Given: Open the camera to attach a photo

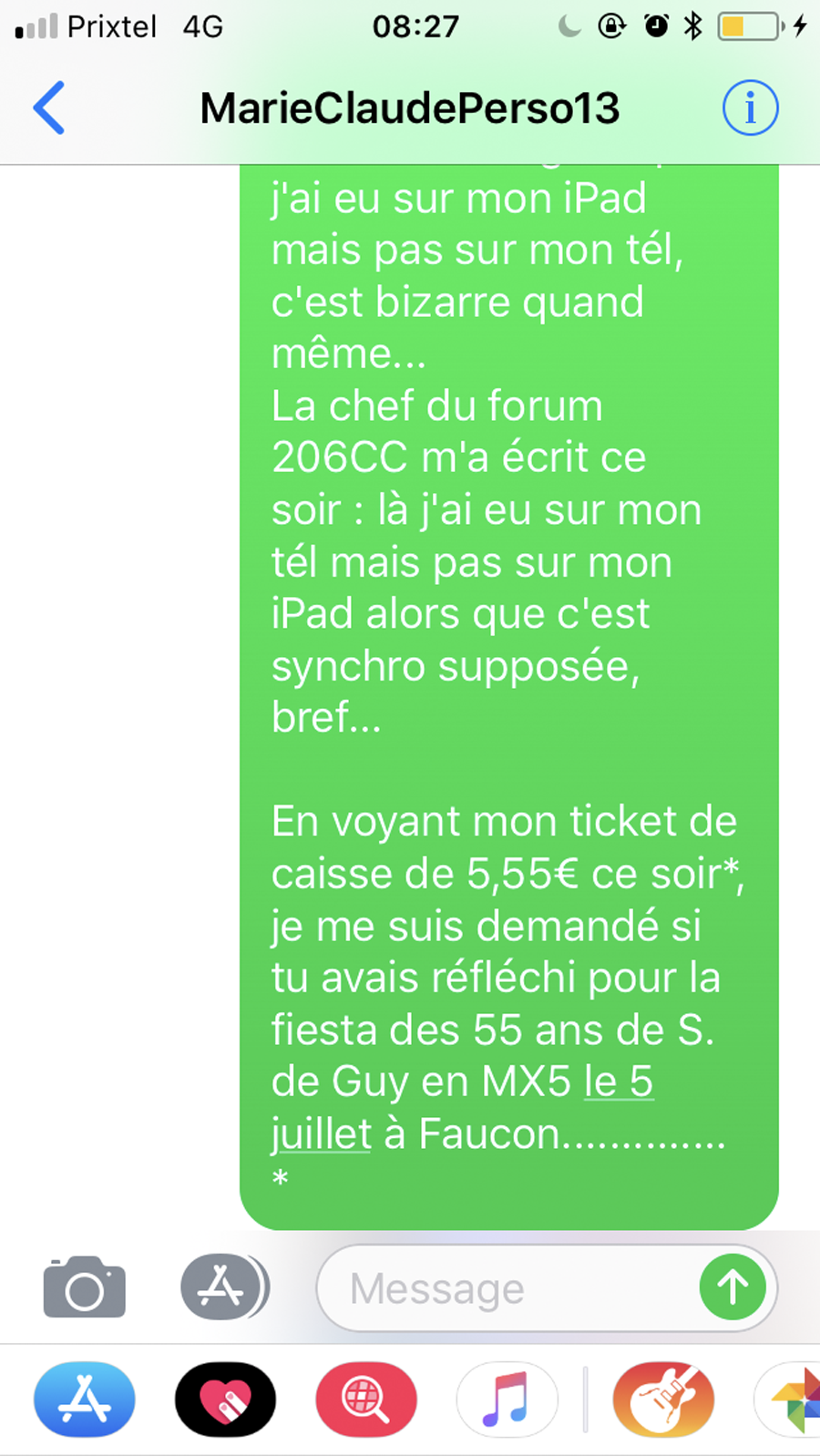Looking at the screenshot, I should pyautogui.click(x=84, y=1287).
